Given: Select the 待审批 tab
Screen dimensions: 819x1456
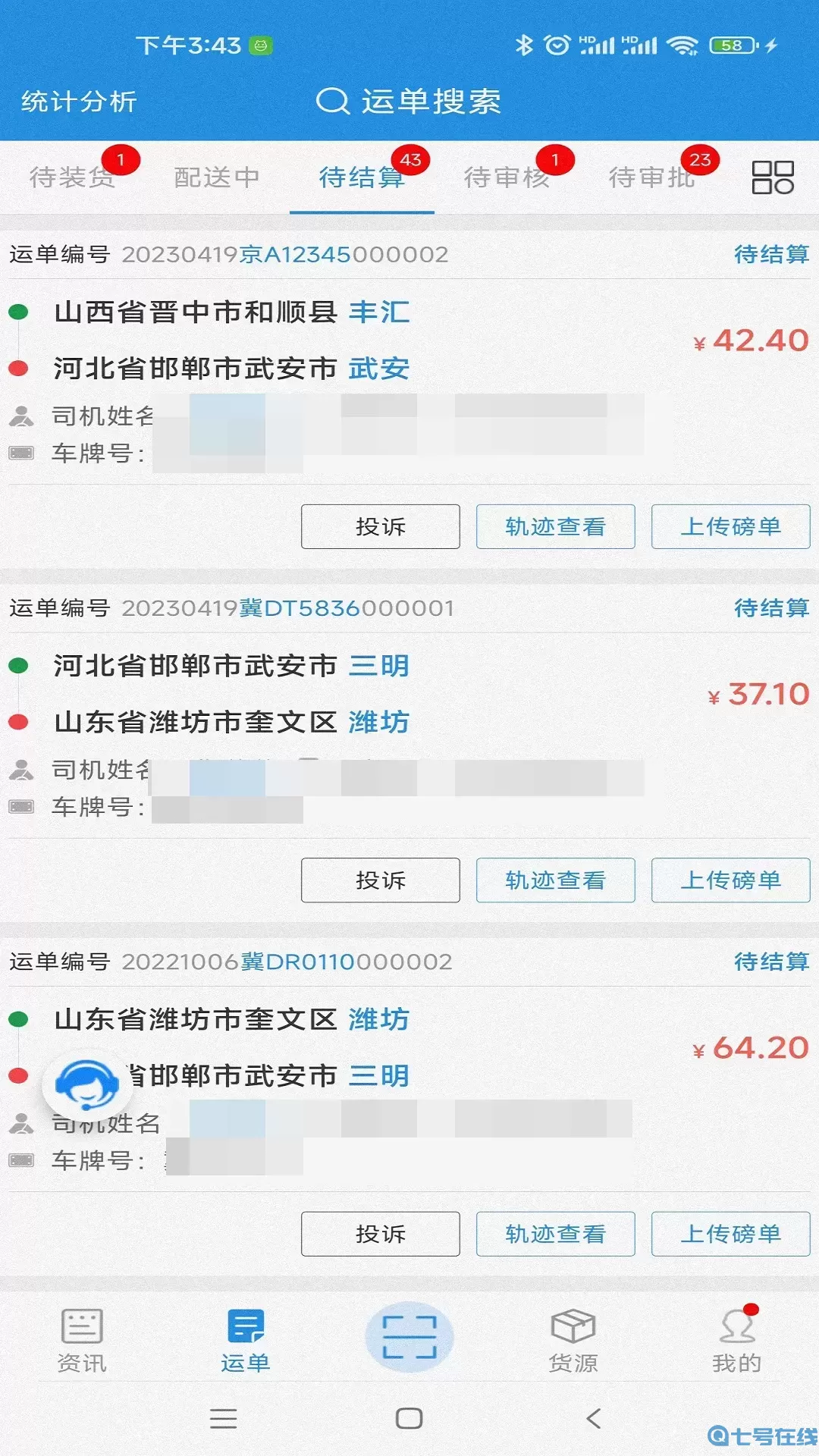Looking at the screenshot, I should [x=652, y=177].
